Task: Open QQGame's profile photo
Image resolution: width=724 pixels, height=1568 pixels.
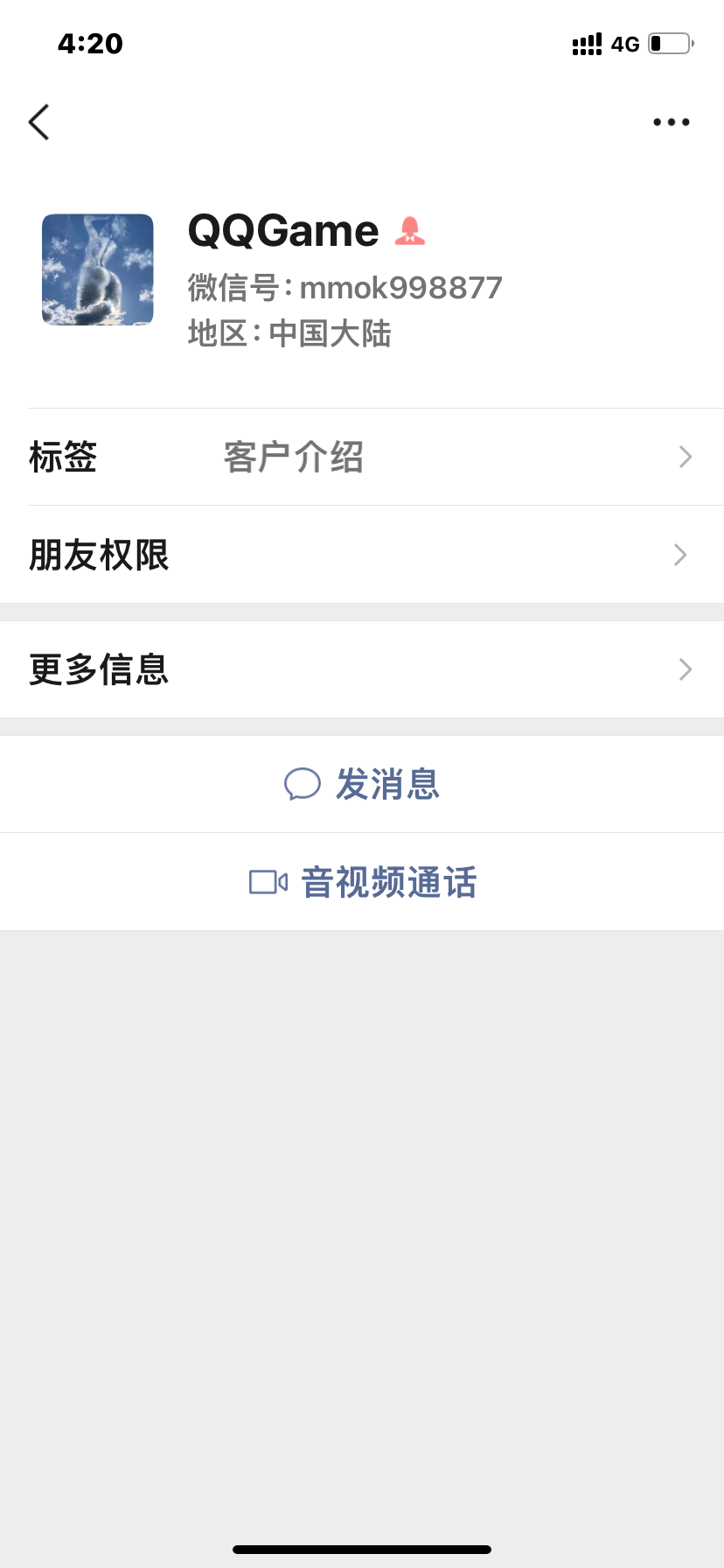Action: (x=97, y=269)
